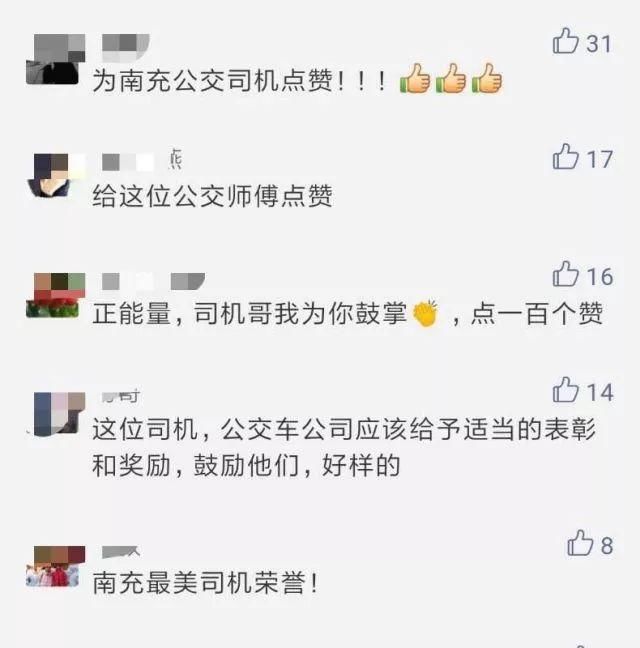Like the comment '给这位公交师傅点赞'

(566, 158)
